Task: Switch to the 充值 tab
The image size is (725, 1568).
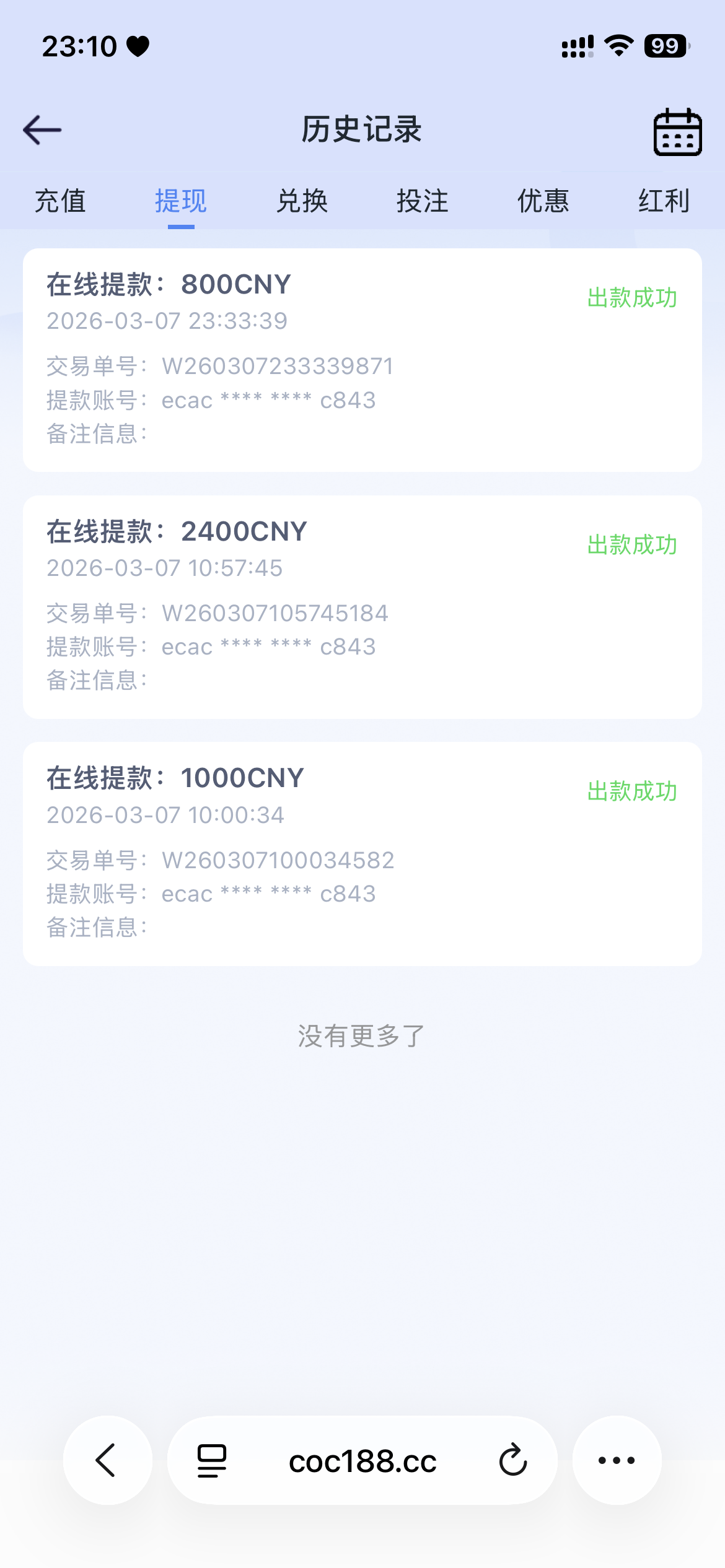Action: (x=61, y=201)
